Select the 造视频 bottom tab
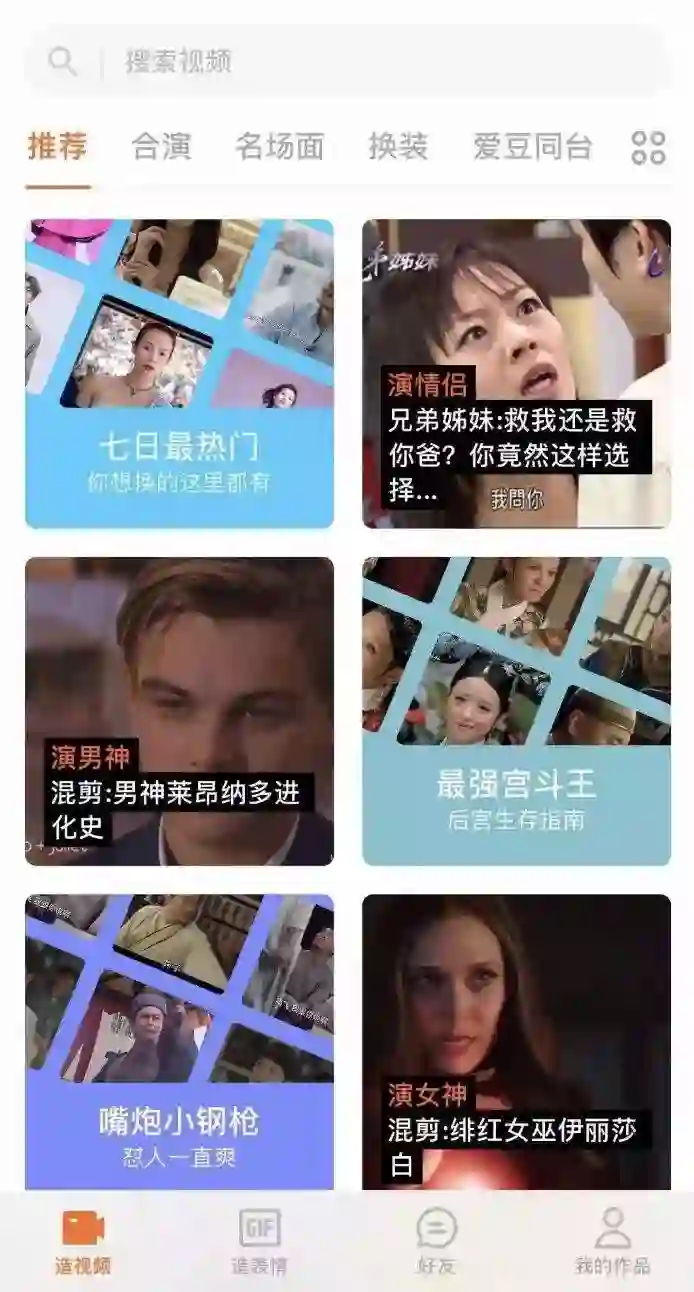This screenshot has height=1292, width=694. (83, 1241)
